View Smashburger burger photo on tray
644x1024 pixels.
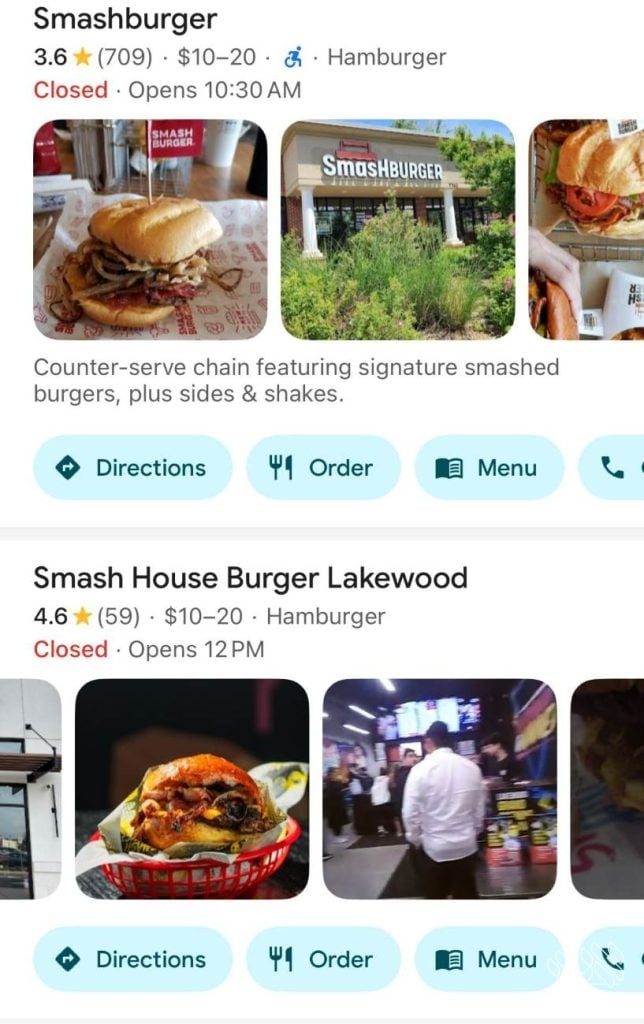click(150, 230)
